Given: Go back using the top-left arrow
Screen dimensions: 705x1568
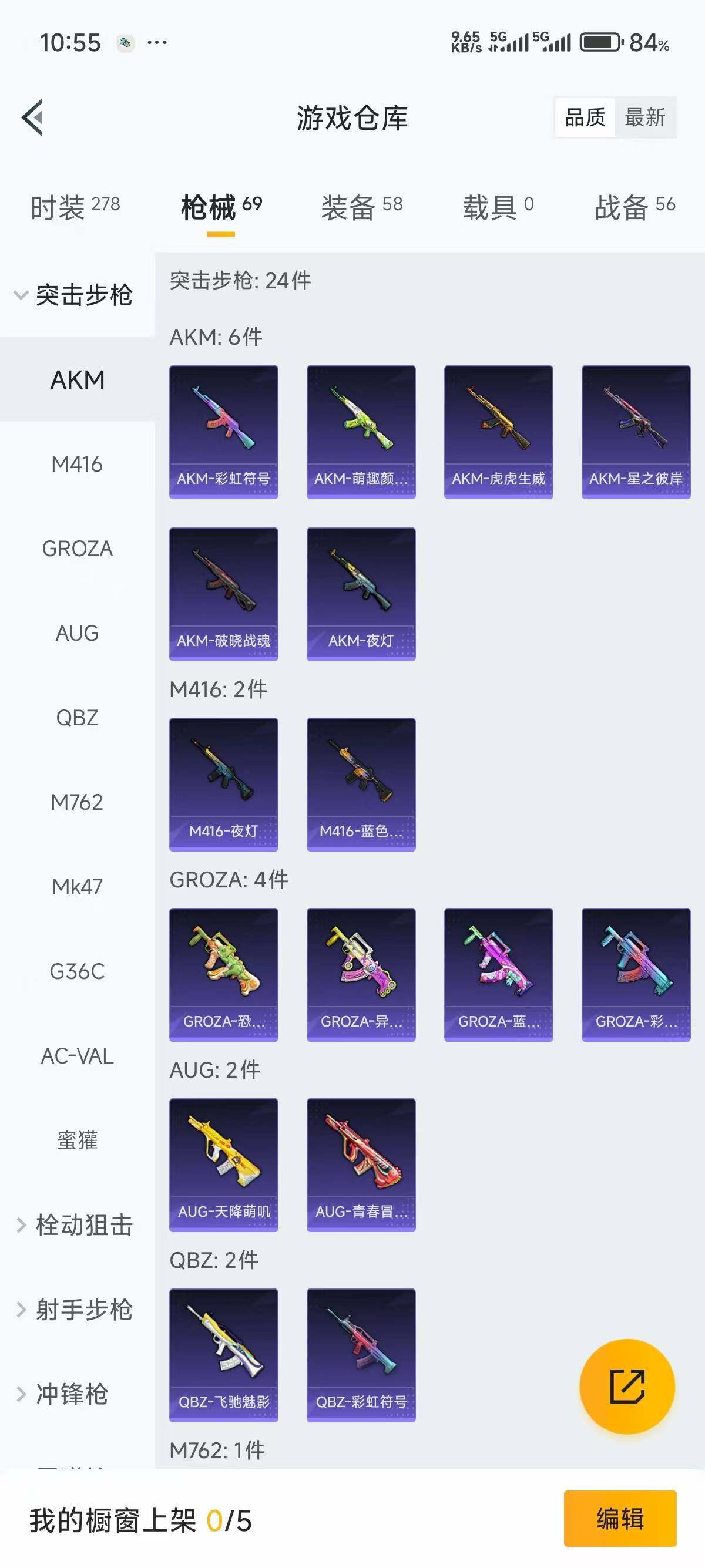Looking at the screenshot, I should (x=33, y=117).
